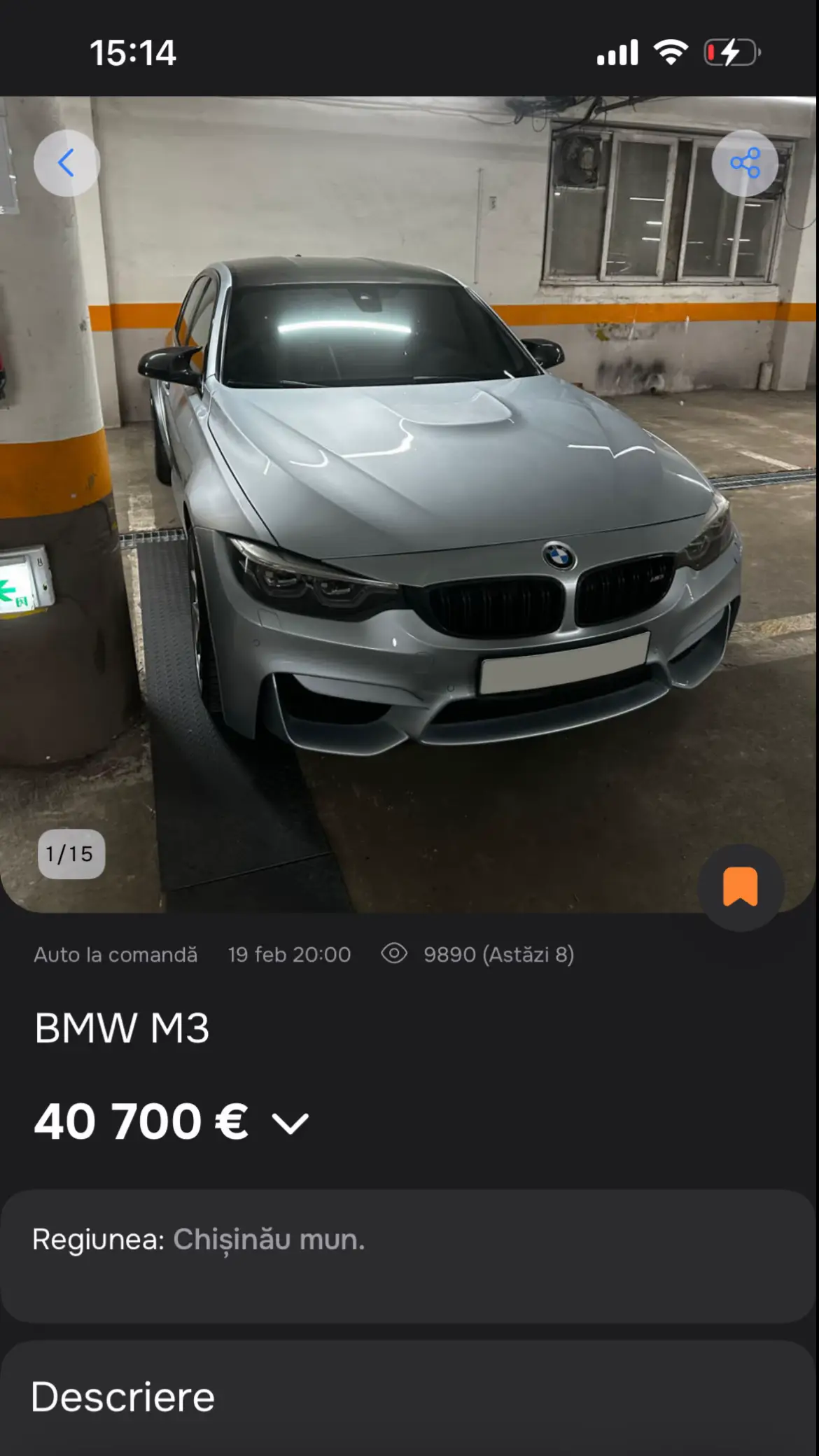Go back using the arrow button
Screen dimensions: 819x1456
66,163
